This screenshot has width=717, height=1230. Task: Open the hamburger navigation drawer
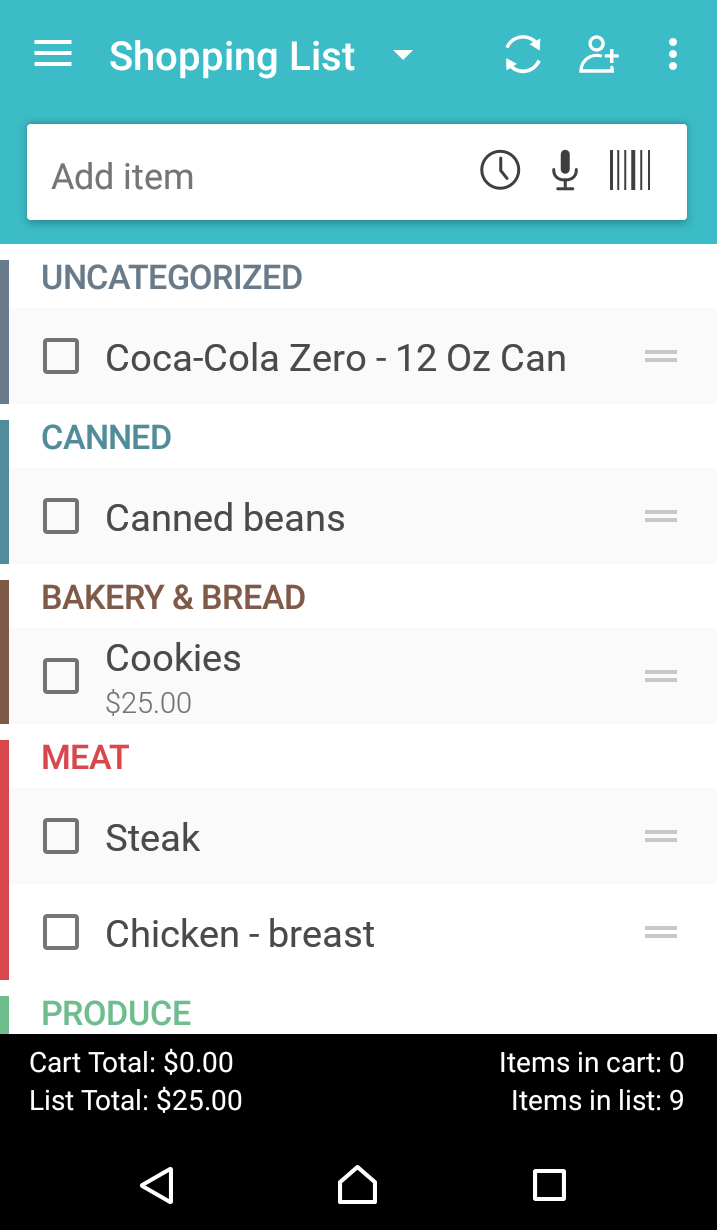53,55
